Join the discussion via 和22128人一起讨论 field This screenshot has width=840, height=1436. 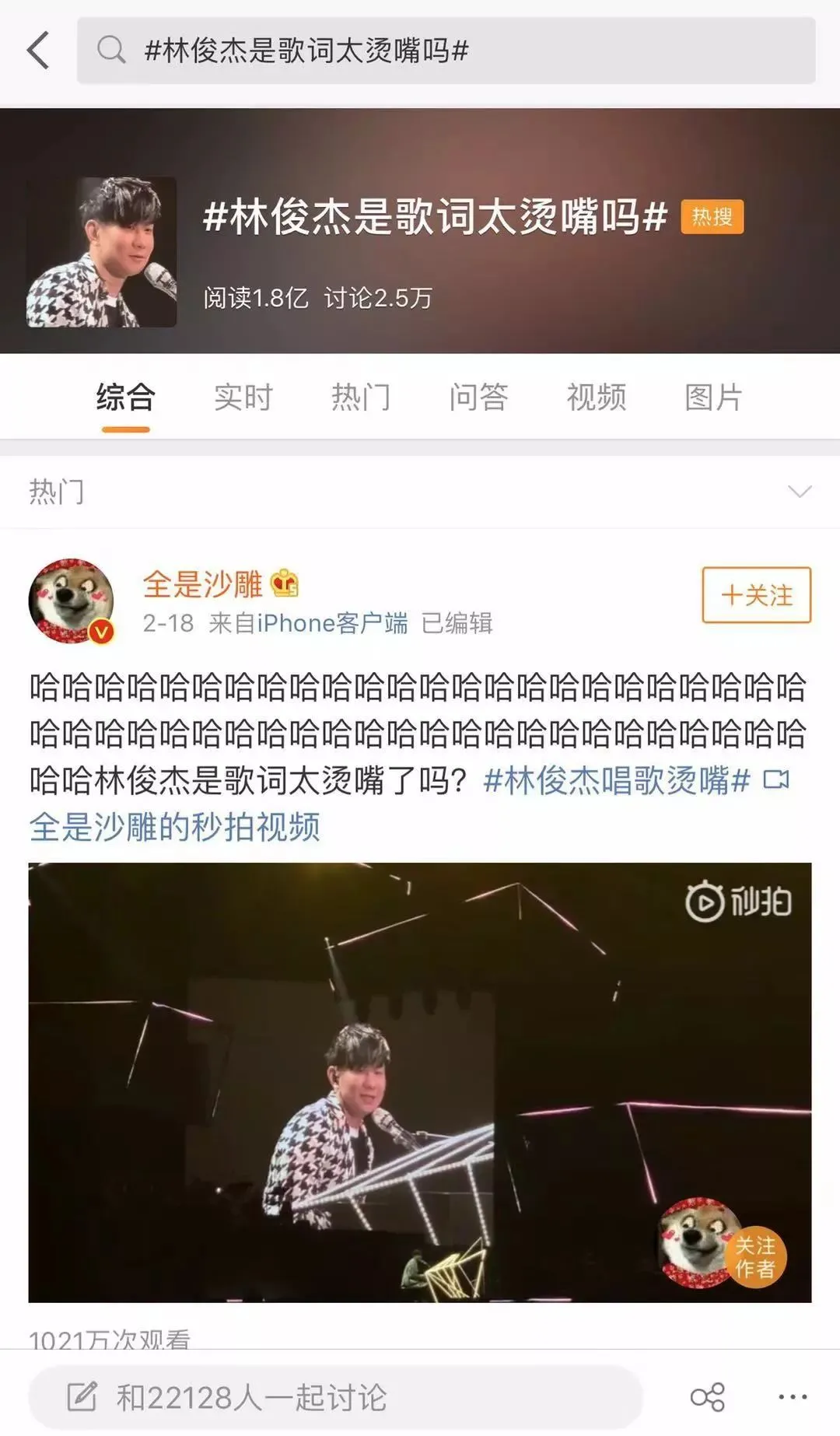click(x=334, y=1397)
